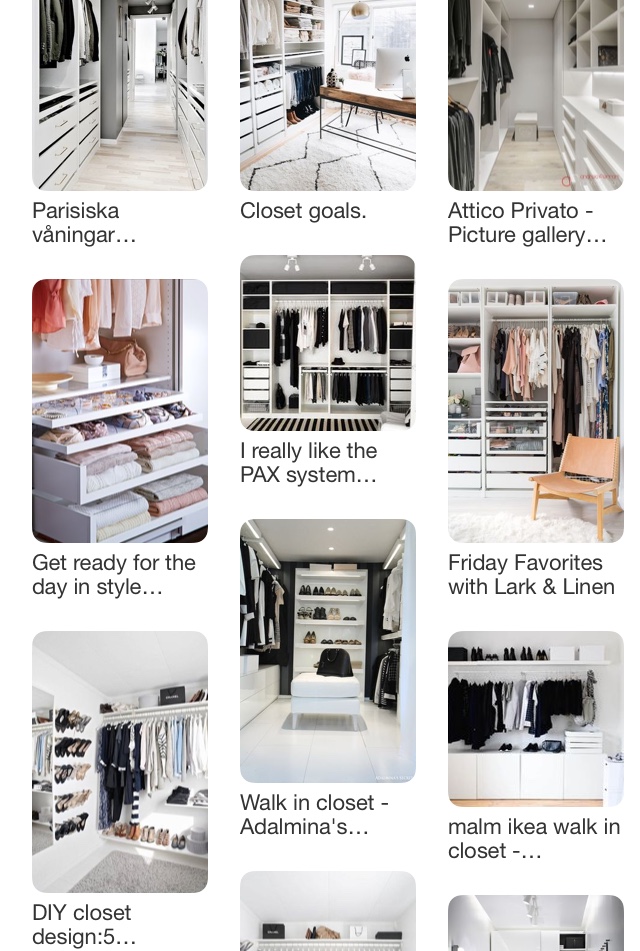This screenshot has height=951, width=640.
Task: Open the 'DIY closet design:5' pin
Action: pos(119,760)
